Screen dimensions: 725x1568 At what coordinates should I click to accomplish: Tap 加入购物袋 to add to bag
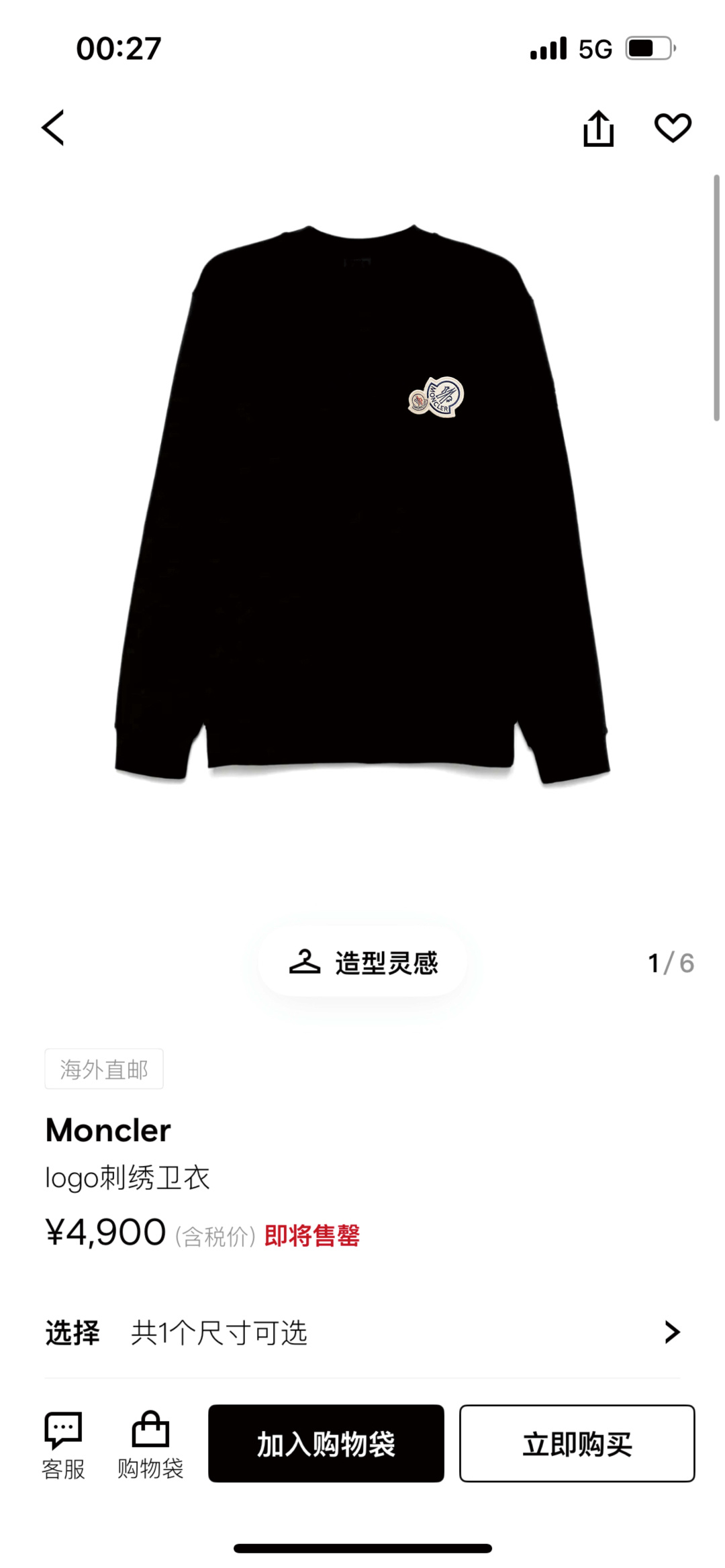coord(326,1444)
